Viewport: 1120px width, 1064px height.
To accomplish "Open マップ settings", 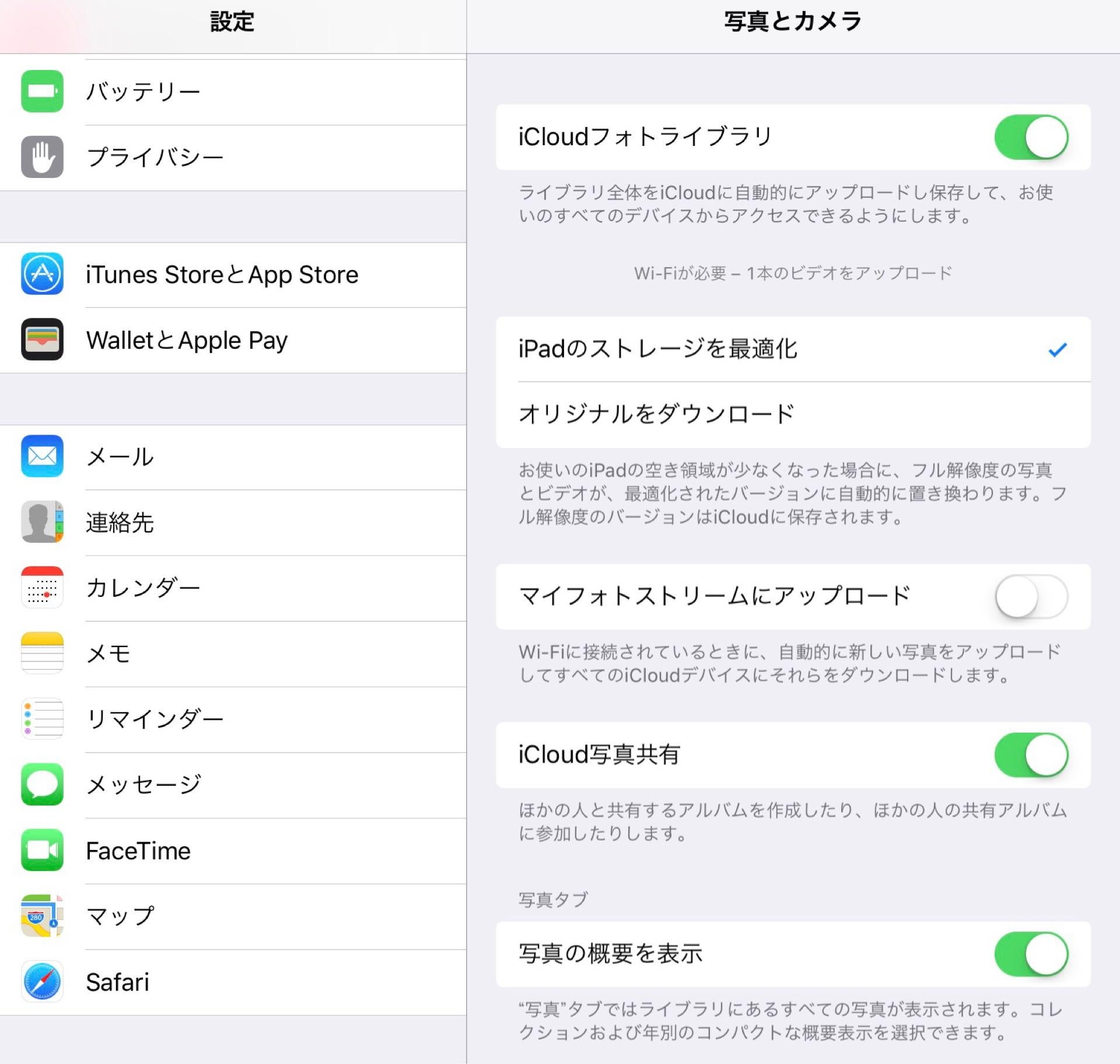I will (x=233, y=916).
